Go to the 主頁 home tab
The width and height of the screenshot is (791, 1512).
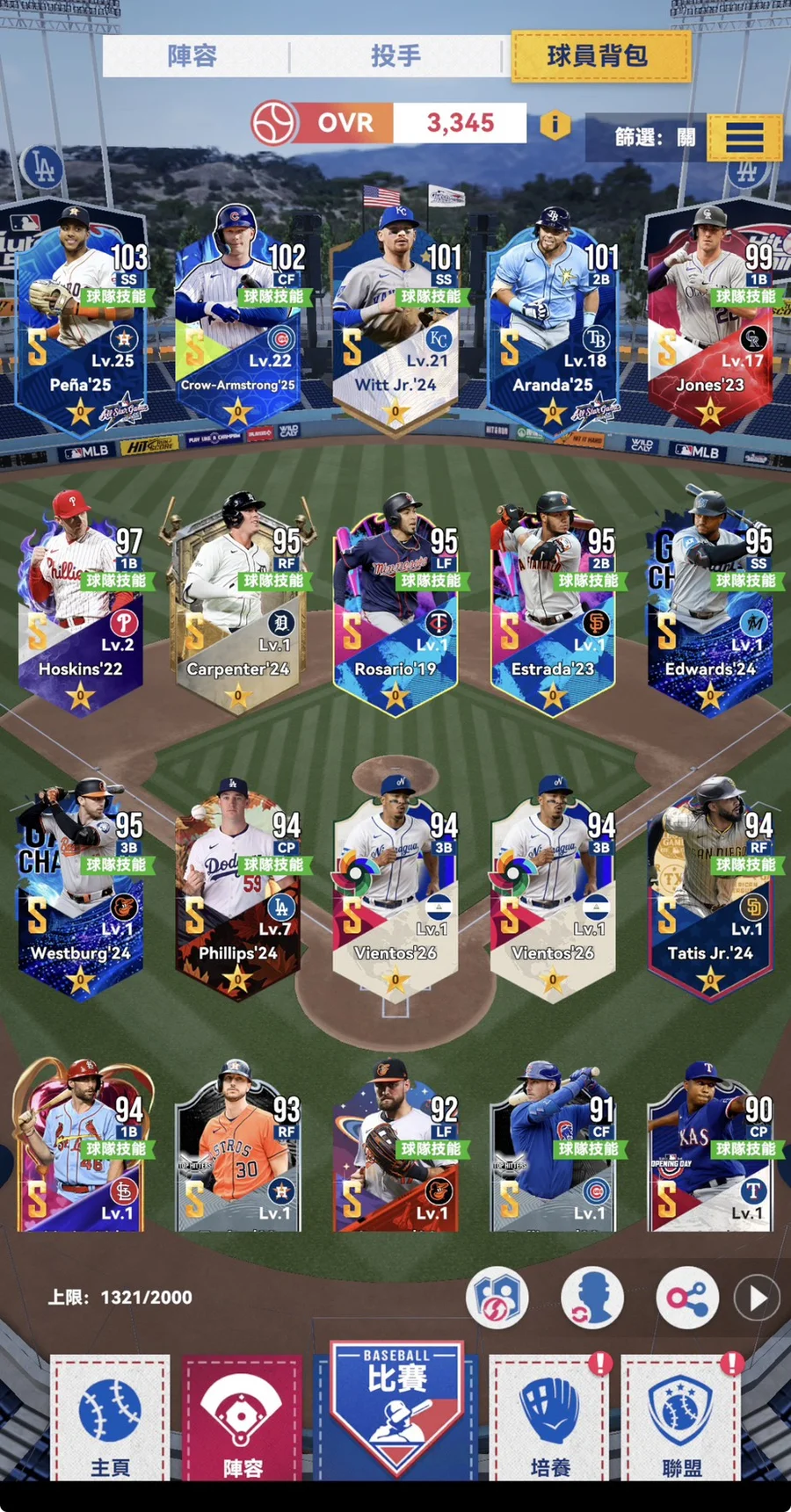110,1419
